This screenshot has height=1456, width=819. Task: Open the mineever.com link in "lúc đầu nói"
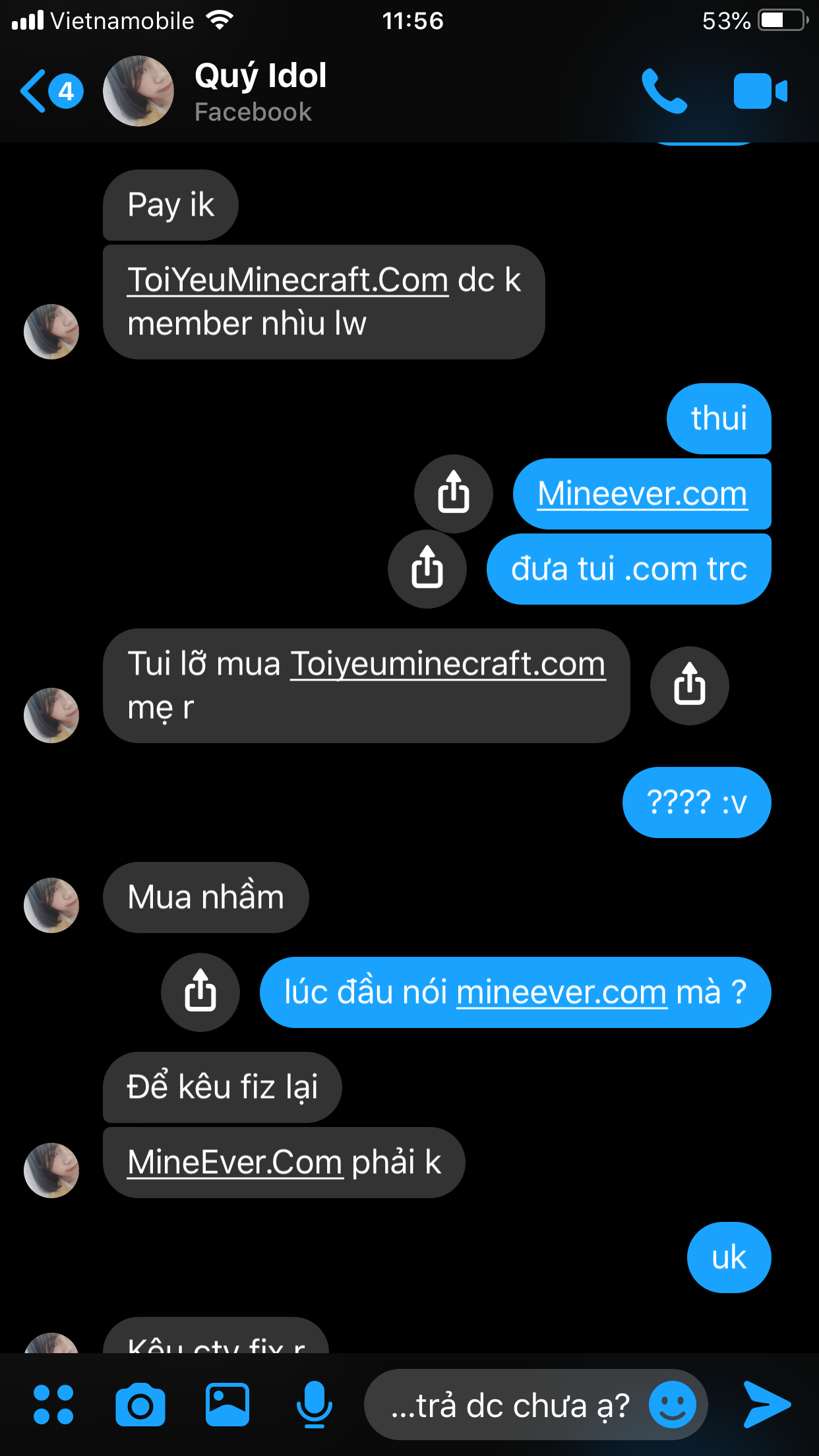(562, 992)
